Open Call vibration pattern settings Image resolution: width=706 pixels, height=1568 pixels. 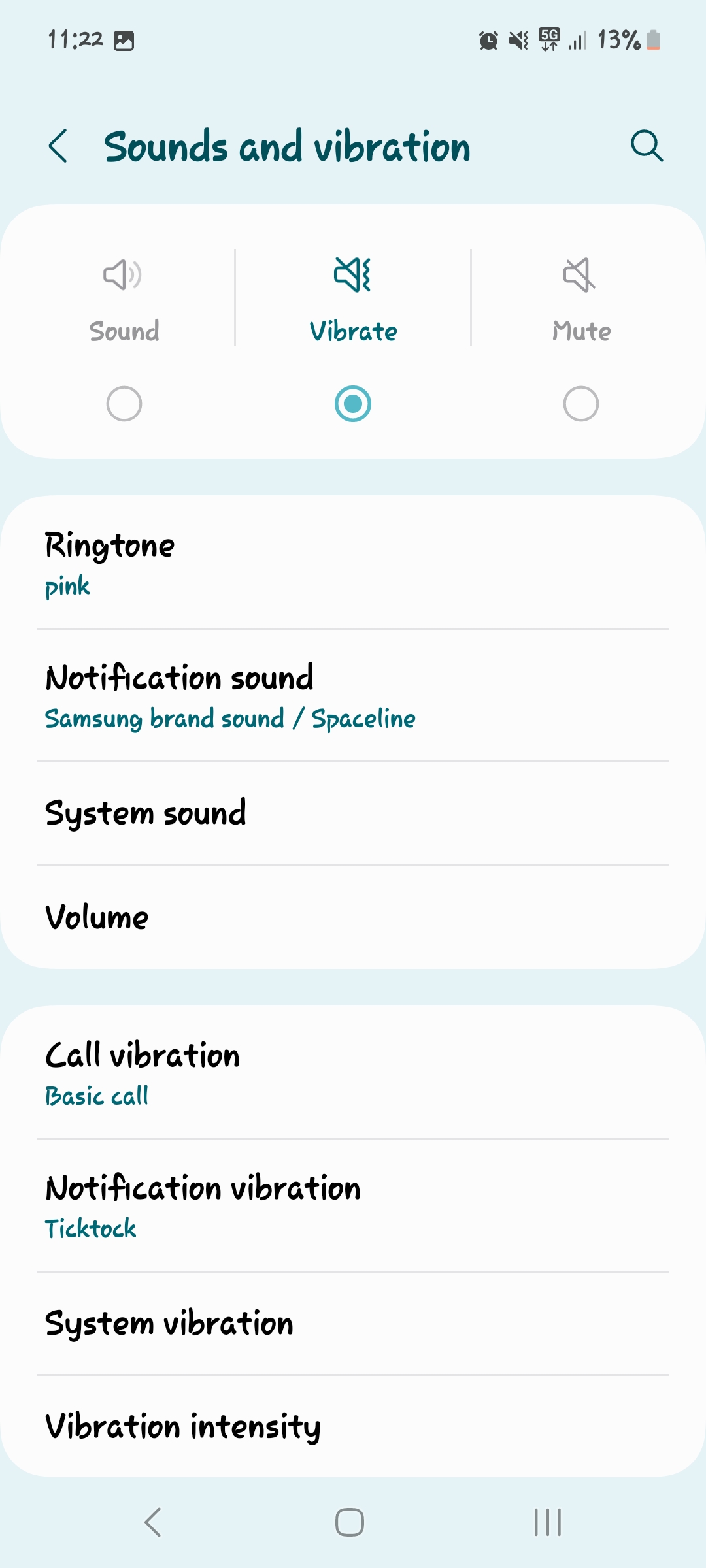coord(353,1073)
